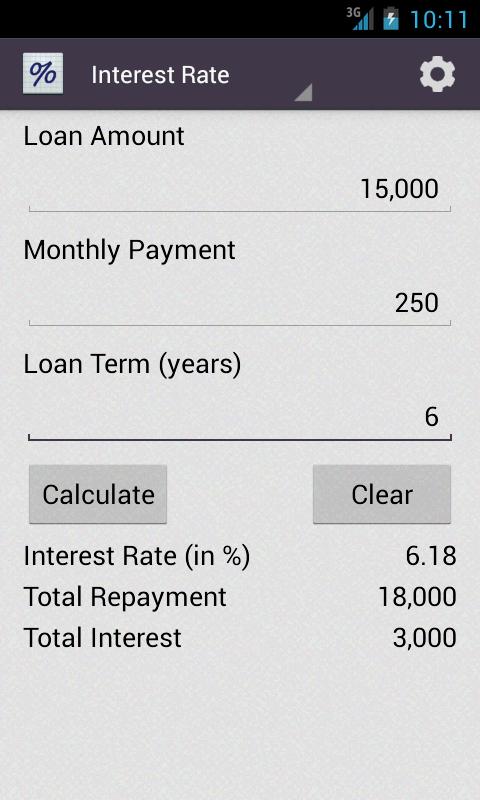
Task: Edit the Monthly Payment field
Action: click(240, 303)
